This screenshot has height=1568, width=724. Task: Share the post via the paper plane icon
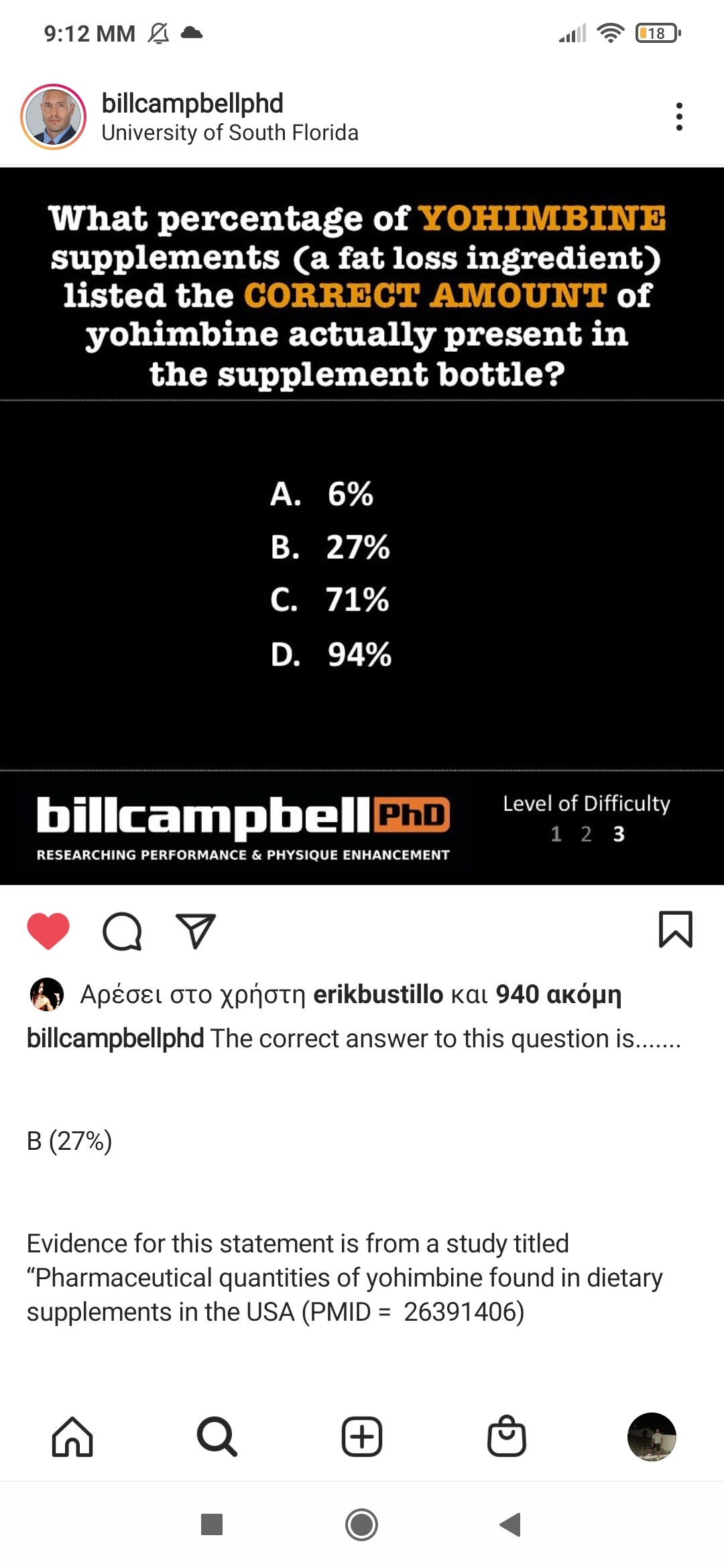point(195,931)
